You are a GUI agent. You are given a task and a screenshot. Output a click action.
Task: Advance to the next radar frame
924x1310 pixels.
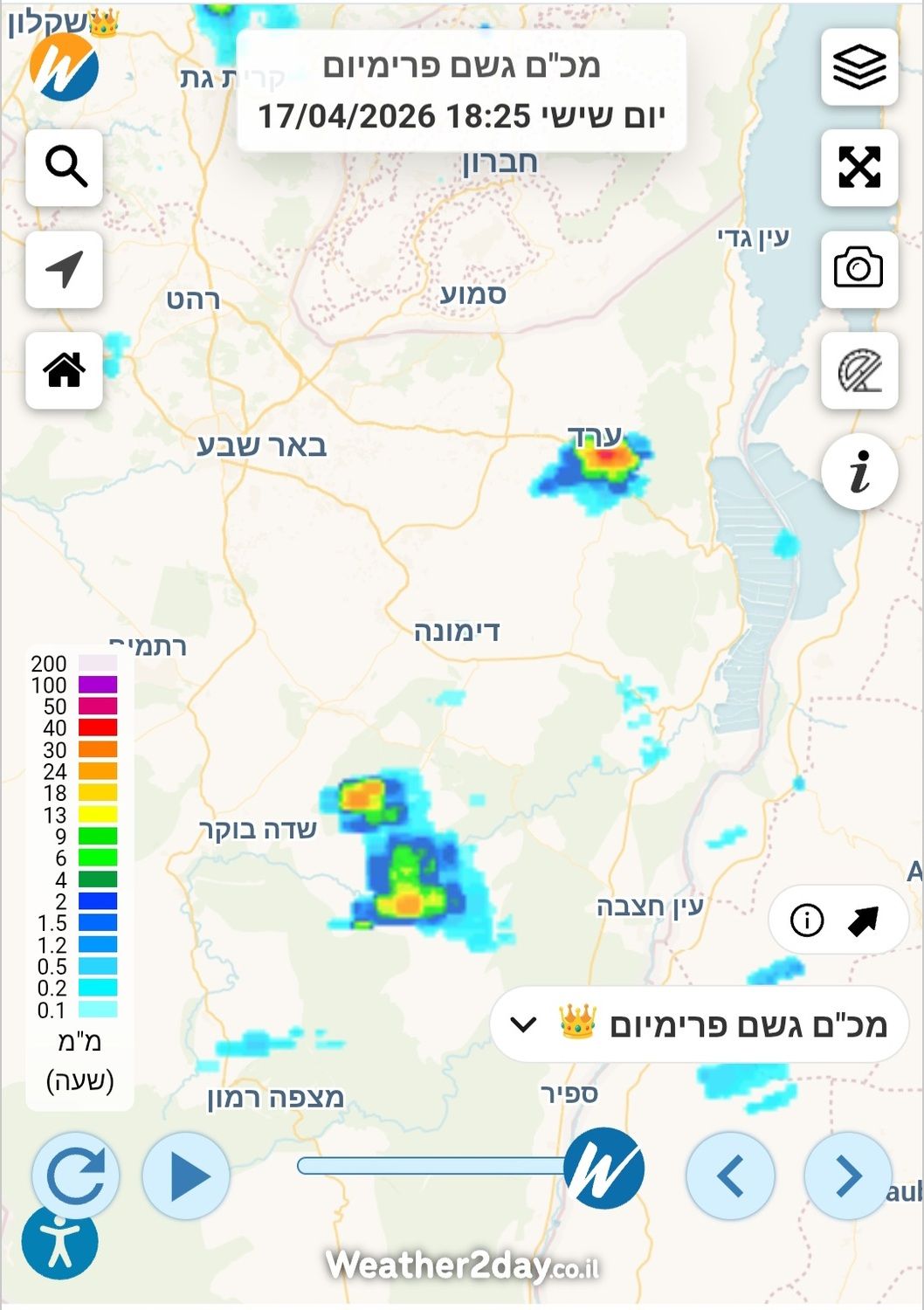click(x=847, y=1176)
